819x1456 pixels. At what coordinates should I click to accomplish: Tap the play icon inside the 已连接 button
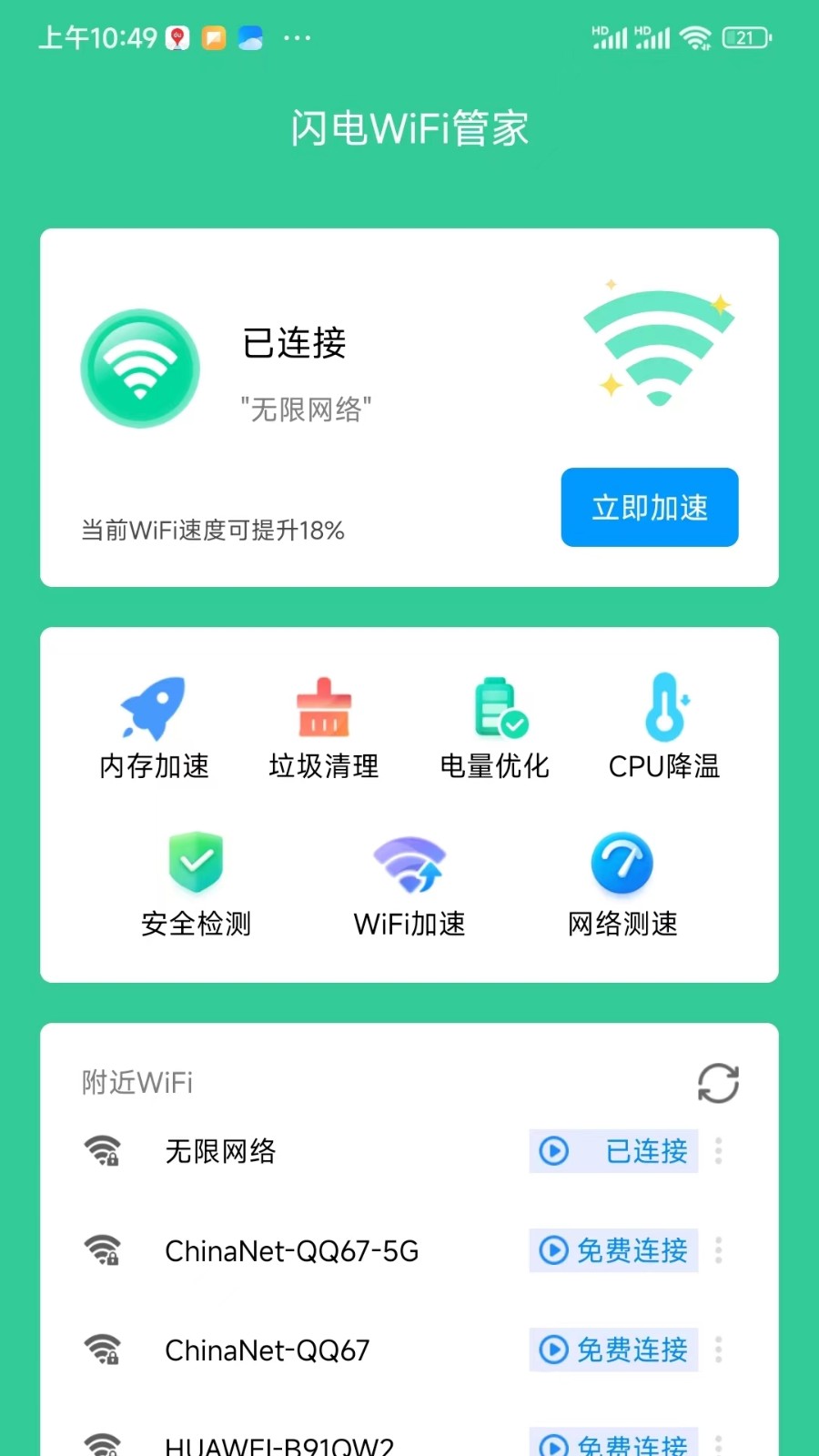[555, 1151]
